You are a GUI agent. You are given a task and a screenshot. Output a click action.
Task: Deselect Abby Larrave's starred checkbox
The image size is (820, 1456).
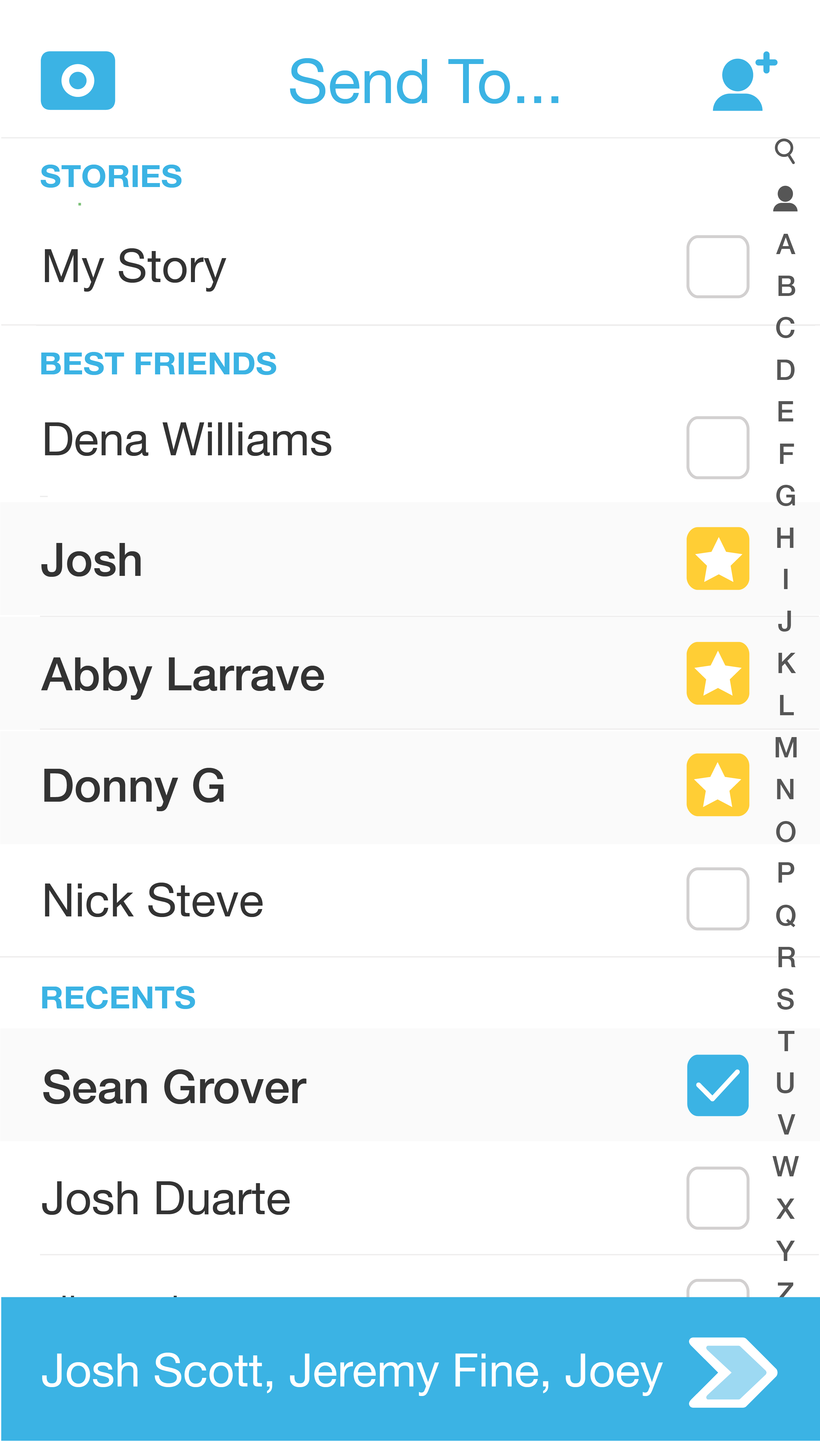(718, 672)
